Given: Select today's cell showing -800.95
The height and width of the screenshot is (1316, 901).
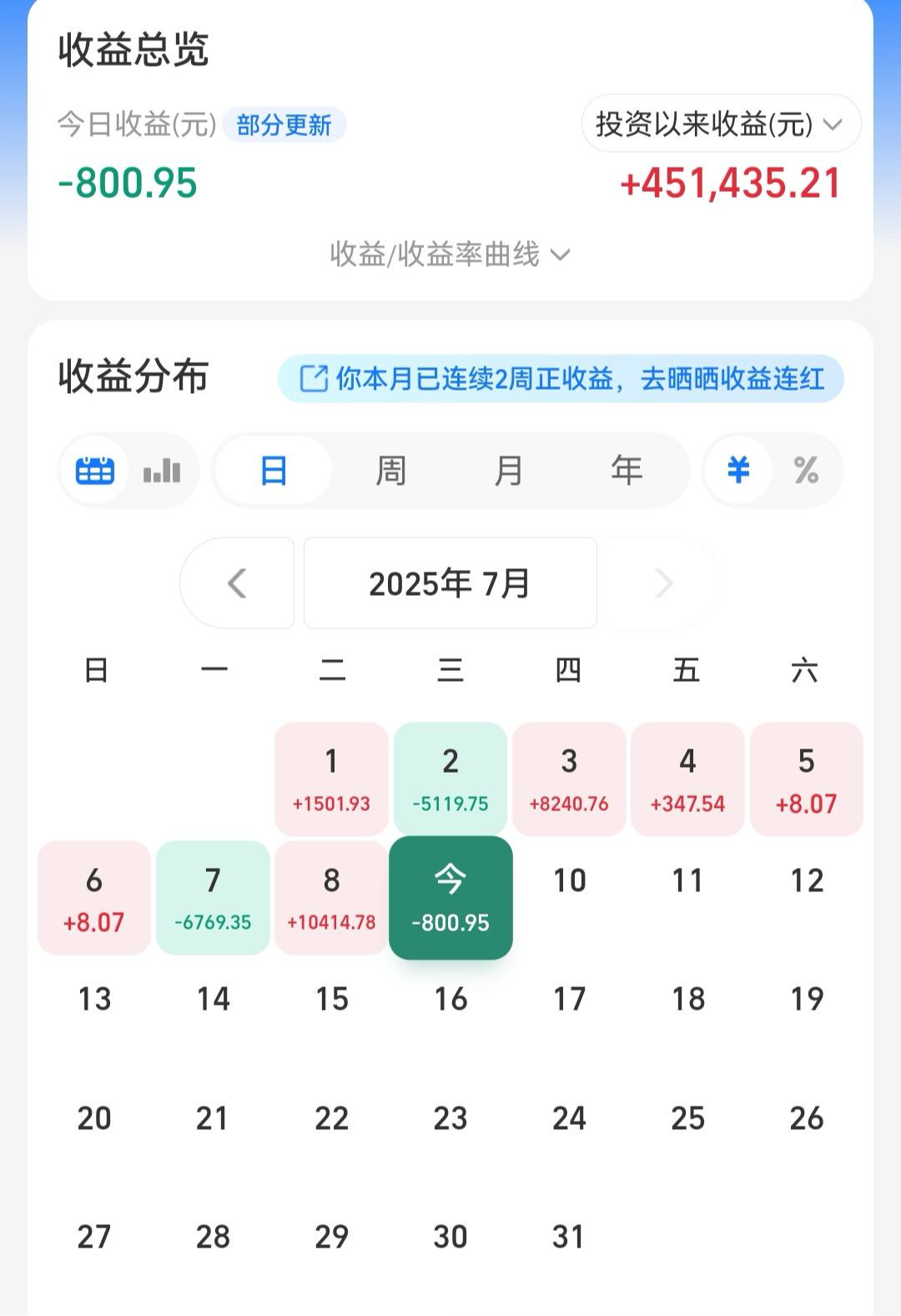Looking at the screenshot, I should pos(450,896).
